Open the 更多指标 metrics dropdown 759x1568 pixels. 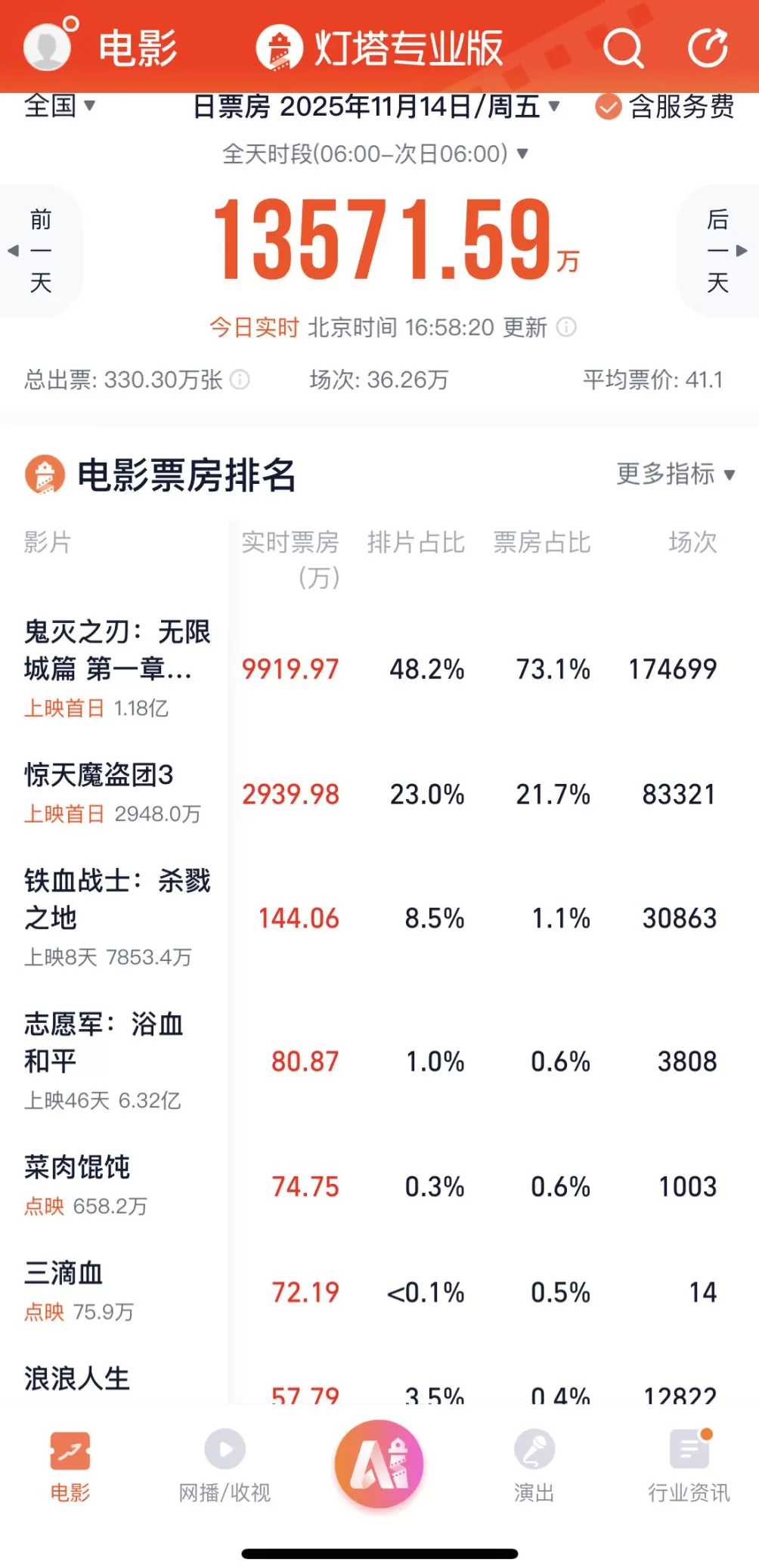pos(672,476)
